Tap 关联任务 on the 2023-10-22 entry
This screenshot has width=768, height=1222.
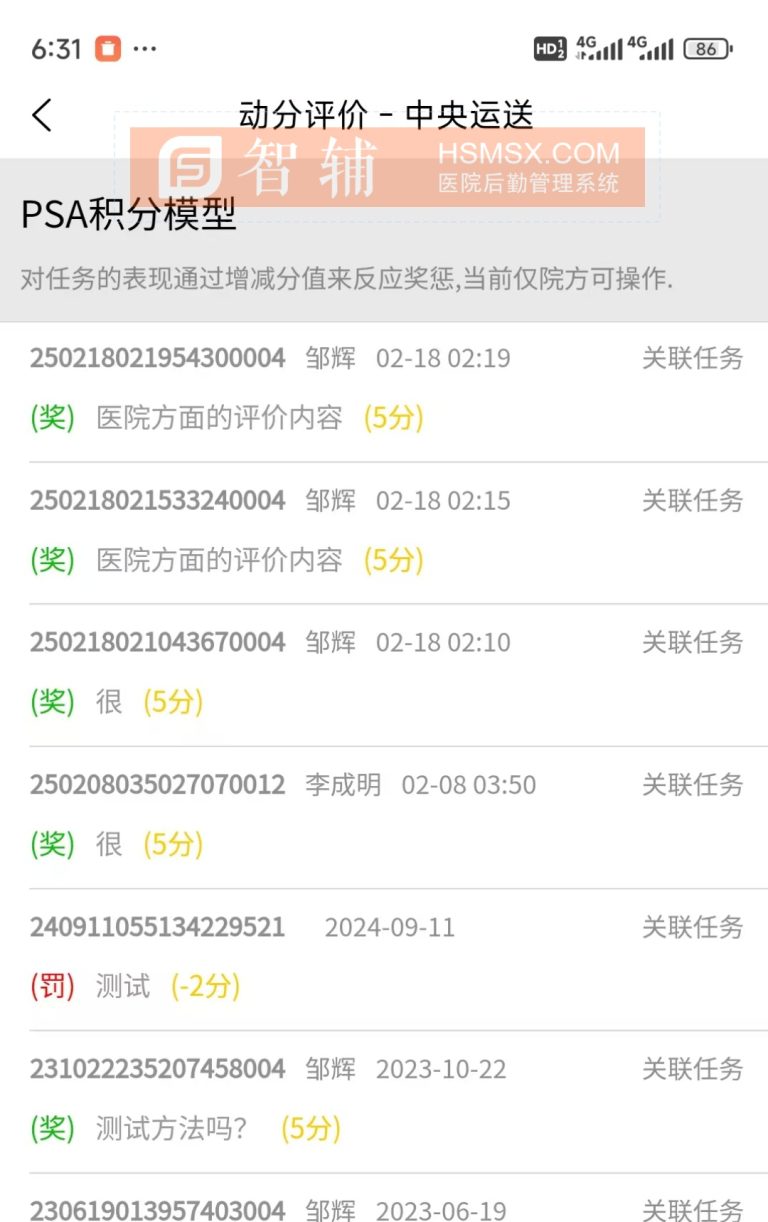[x=694, y=1070]
